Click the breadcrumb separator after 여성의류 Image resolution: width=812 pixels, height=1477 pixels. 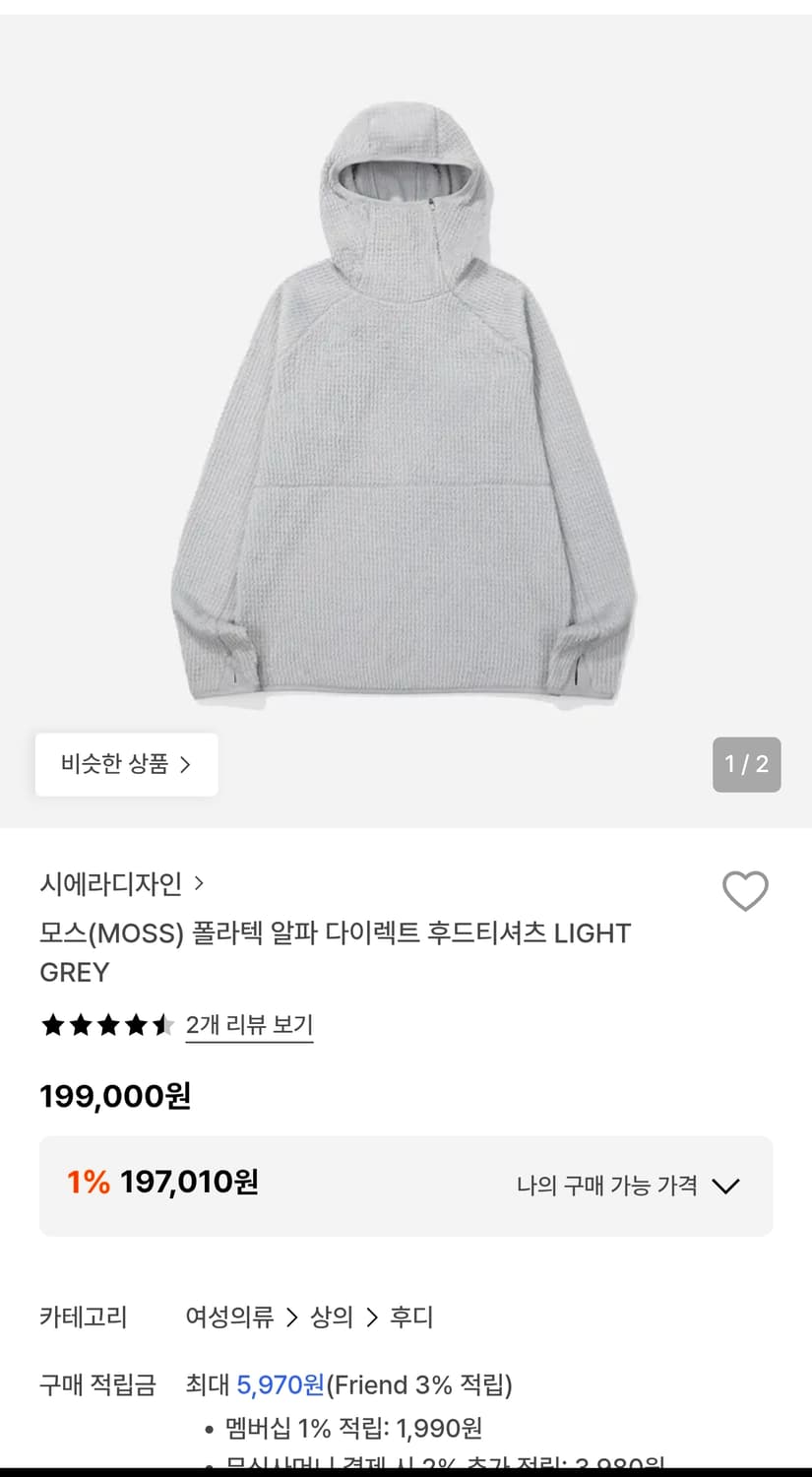(290, 1316)
